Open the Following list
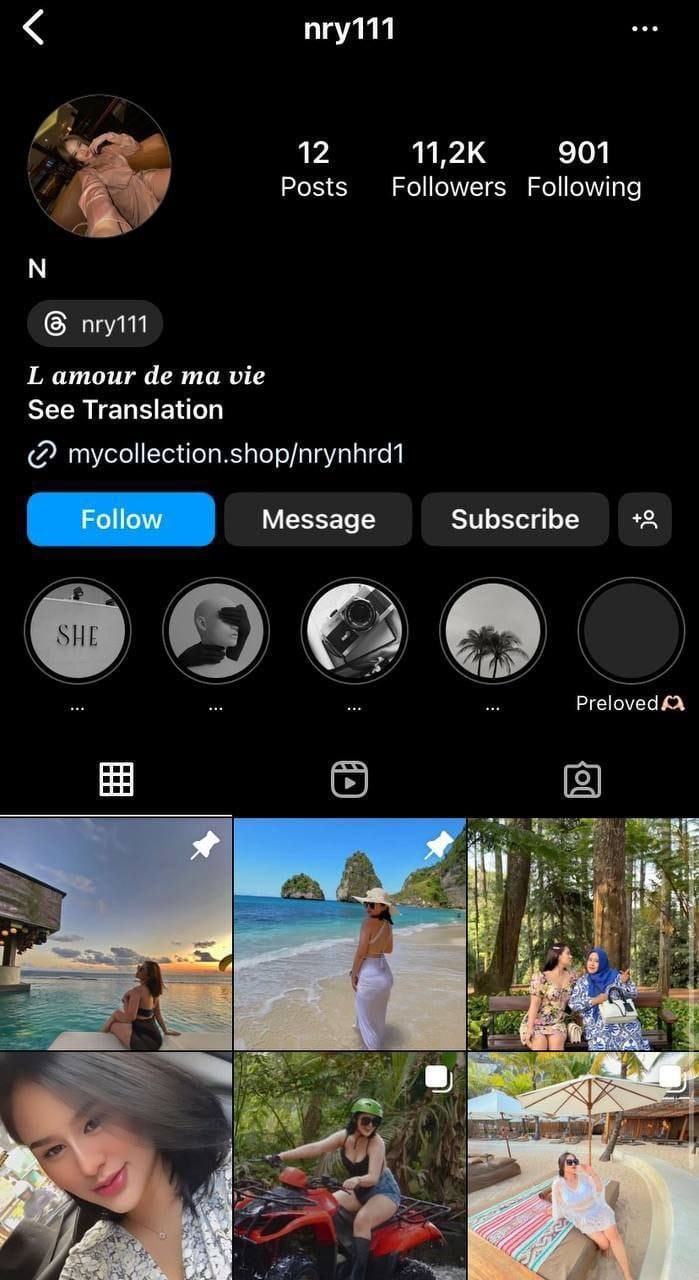Screen dimensions: 699x1280 tap(584, 169)
